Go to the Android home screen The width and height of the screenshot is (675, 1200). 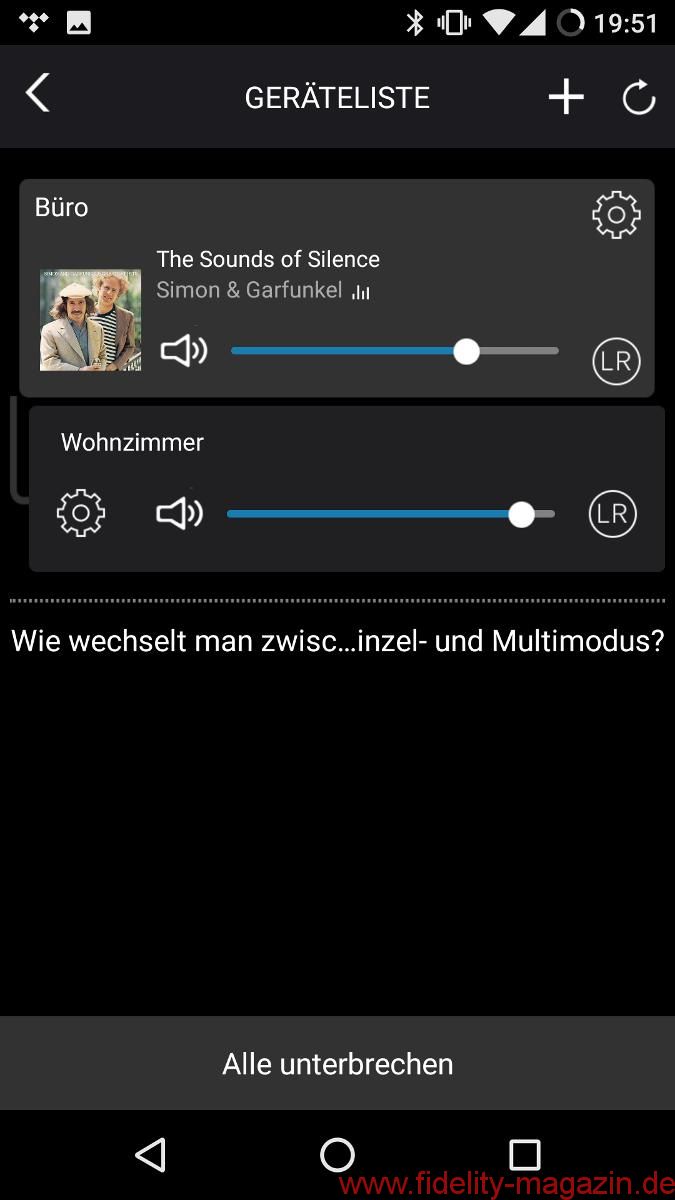(x=337, y=1155)
